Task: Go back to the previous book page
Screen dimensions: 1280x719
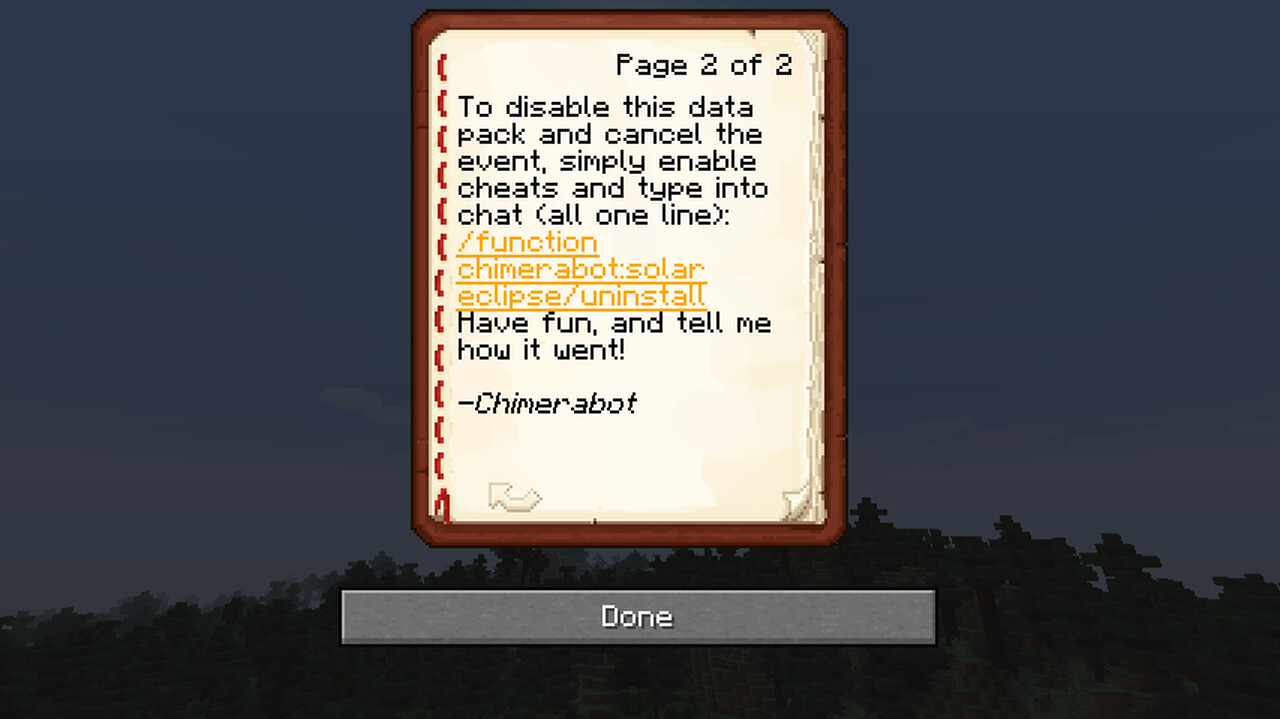Action: pyautogui.click(x=514, y=496)
